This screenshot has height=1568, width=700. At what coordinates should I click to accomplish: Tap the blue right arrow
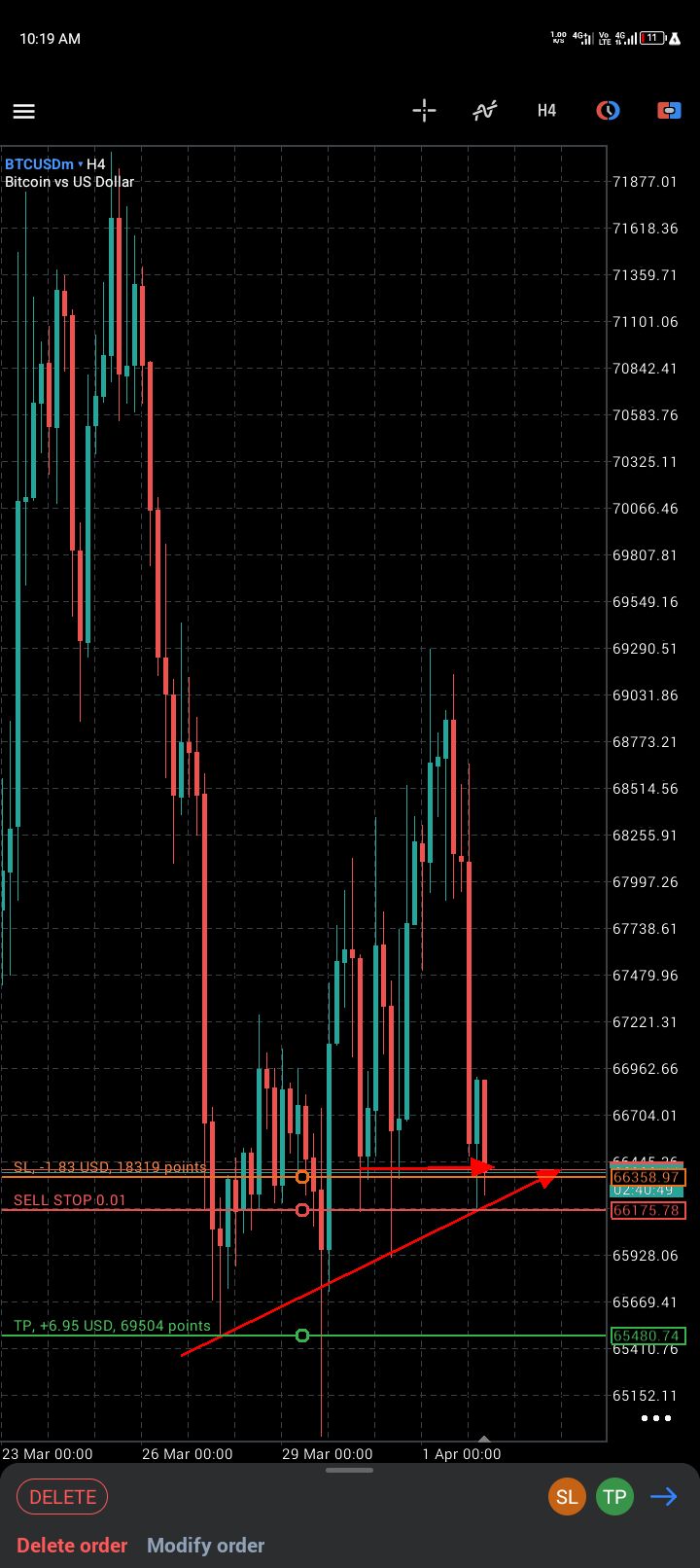[x=664, y=1497]
